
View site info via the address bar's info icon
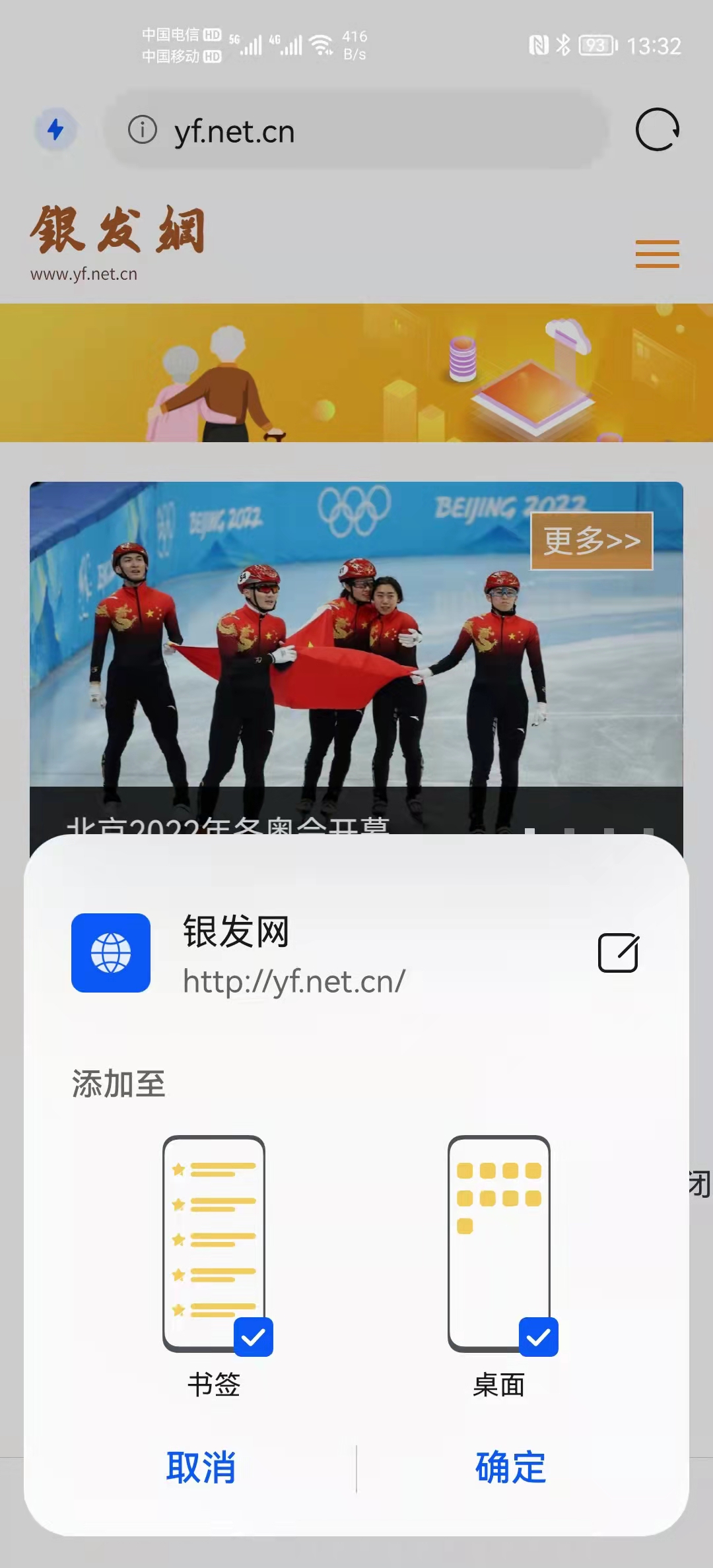(x=143, y=129)
